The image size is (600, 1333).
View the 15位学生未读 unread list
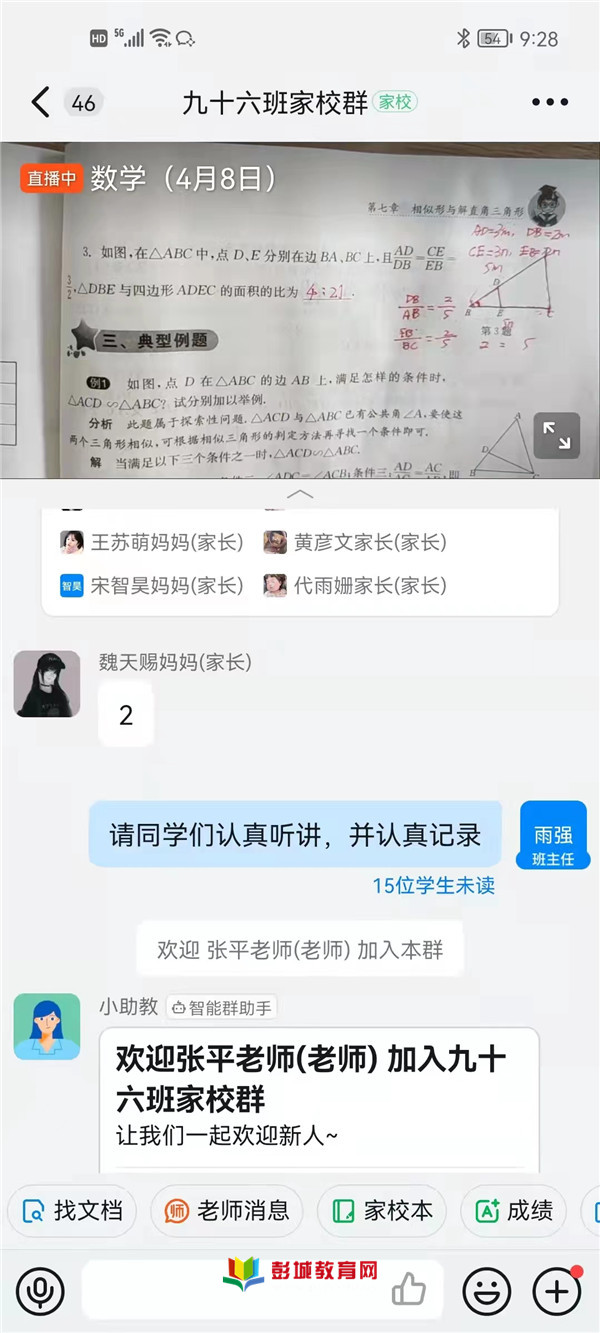click(x=433, y=885)
